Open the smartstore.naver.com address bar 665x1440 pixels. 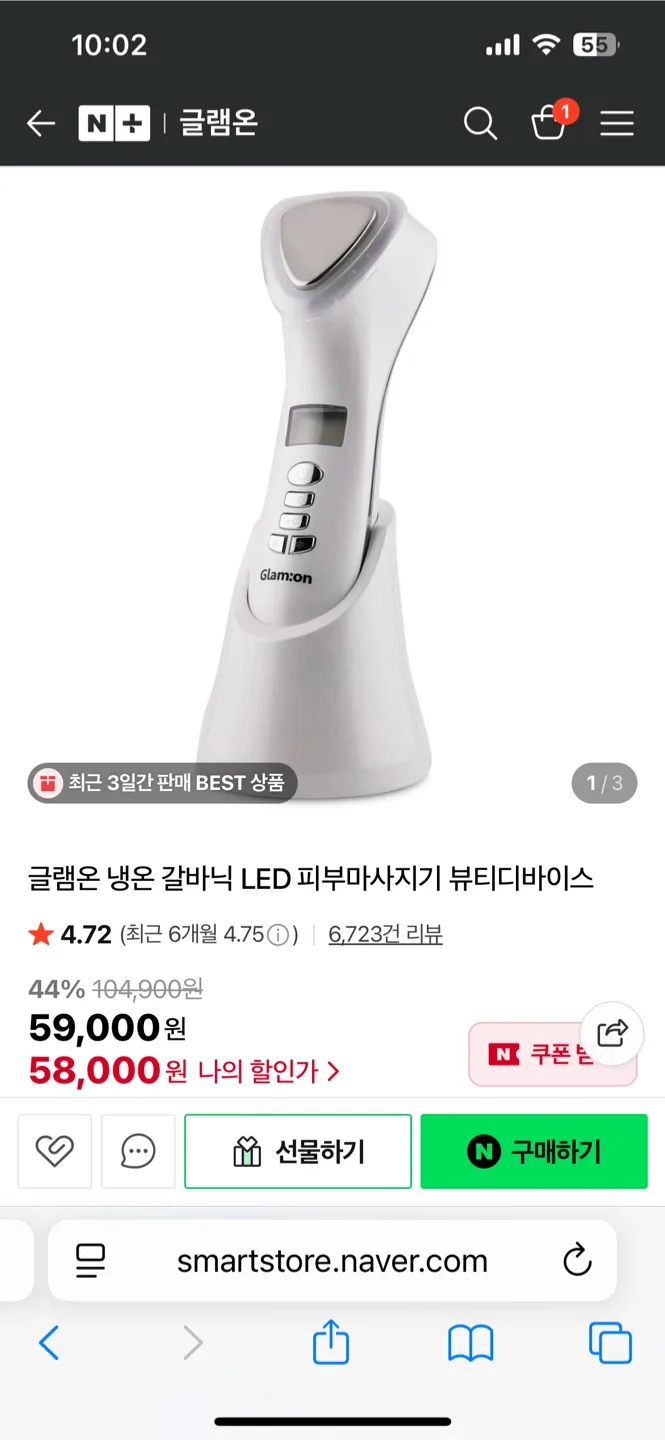coord(332,1261)
